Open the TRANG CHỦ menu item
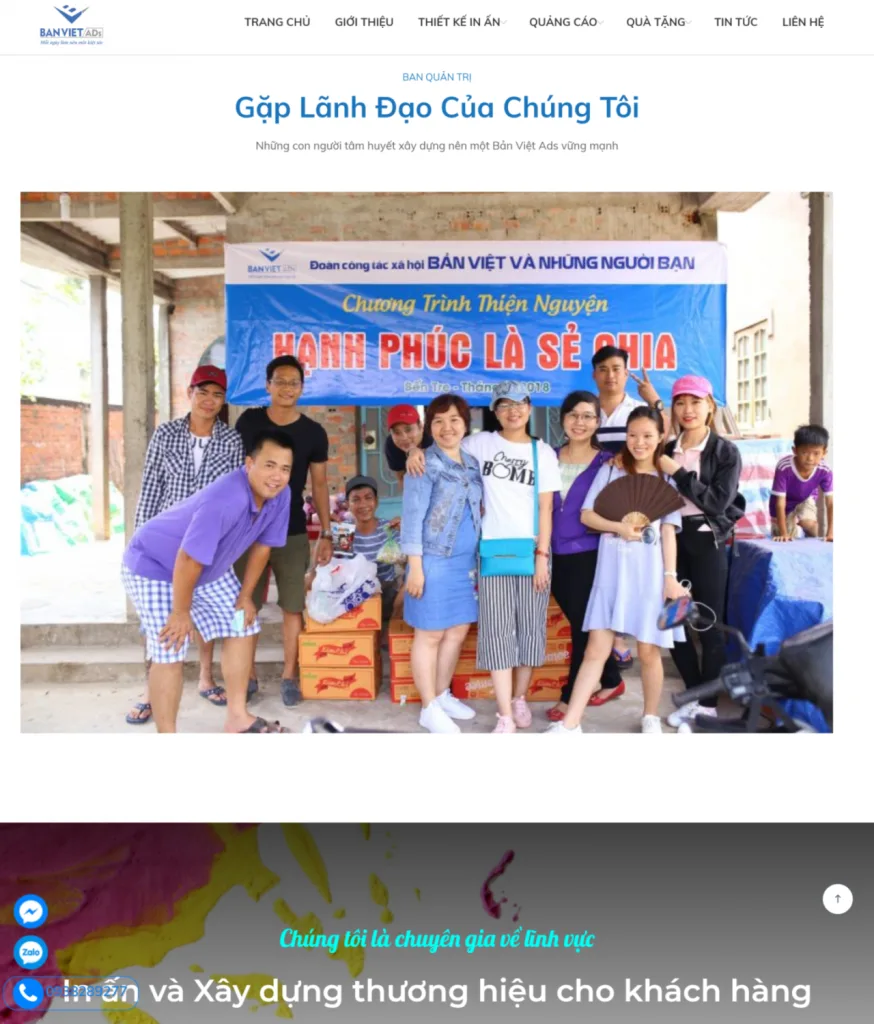Screen dimensions: 874x1024 277,22
